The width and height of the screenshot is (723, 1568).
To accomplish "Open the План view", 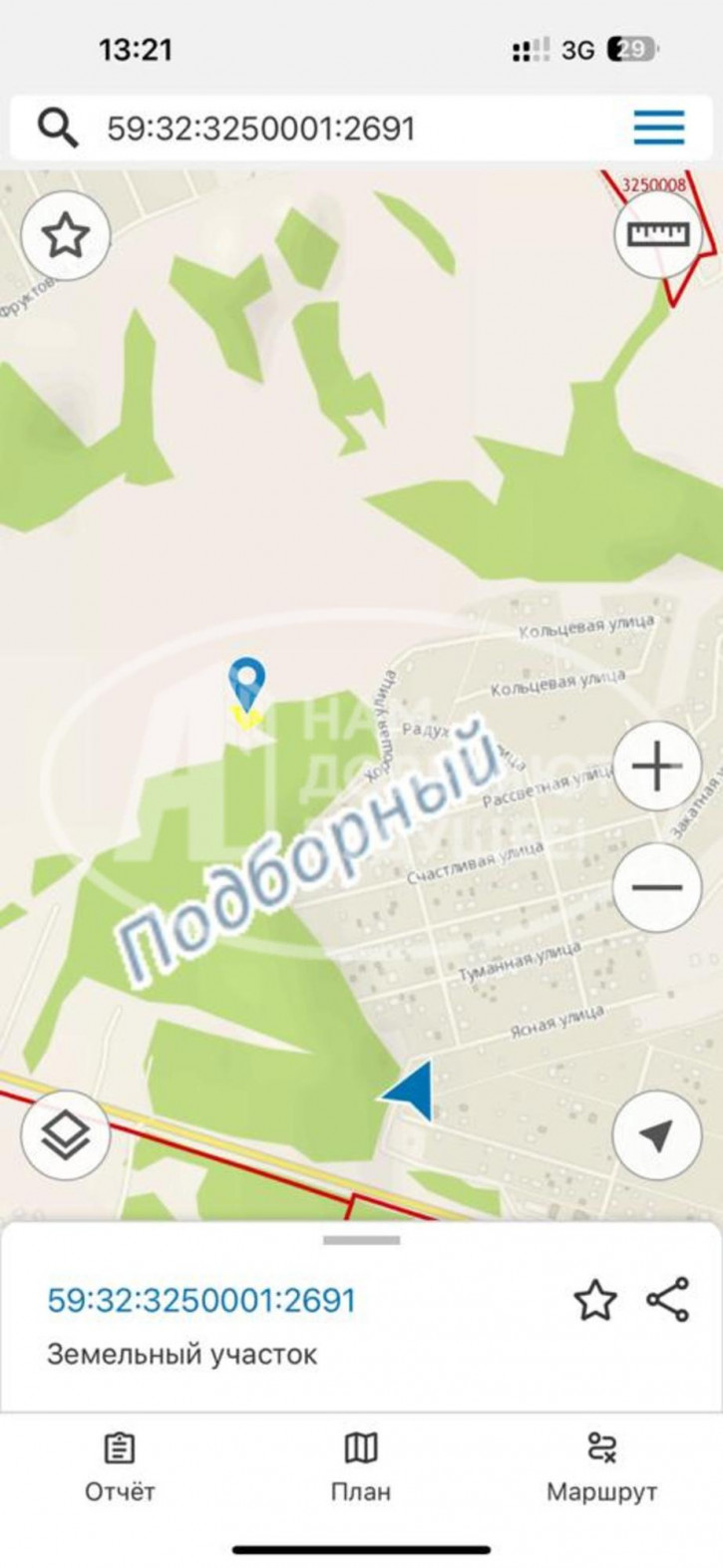I will coord(361,1466).
